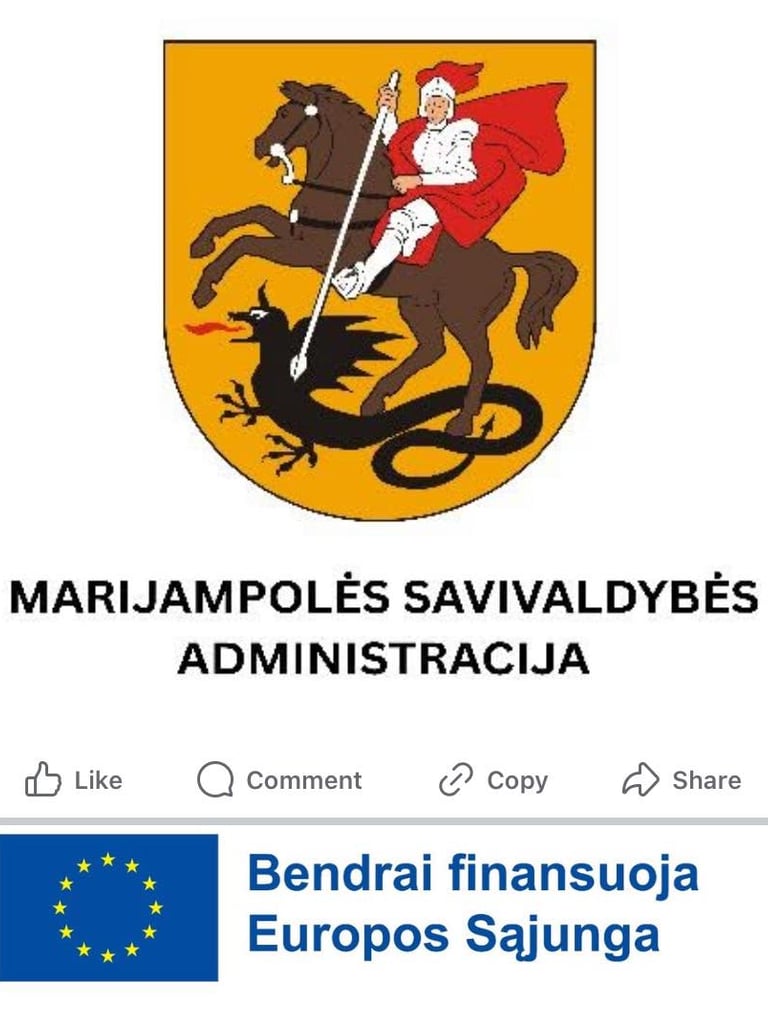Share this post
Screen dimensions: 768x1026
coord(681,780)
